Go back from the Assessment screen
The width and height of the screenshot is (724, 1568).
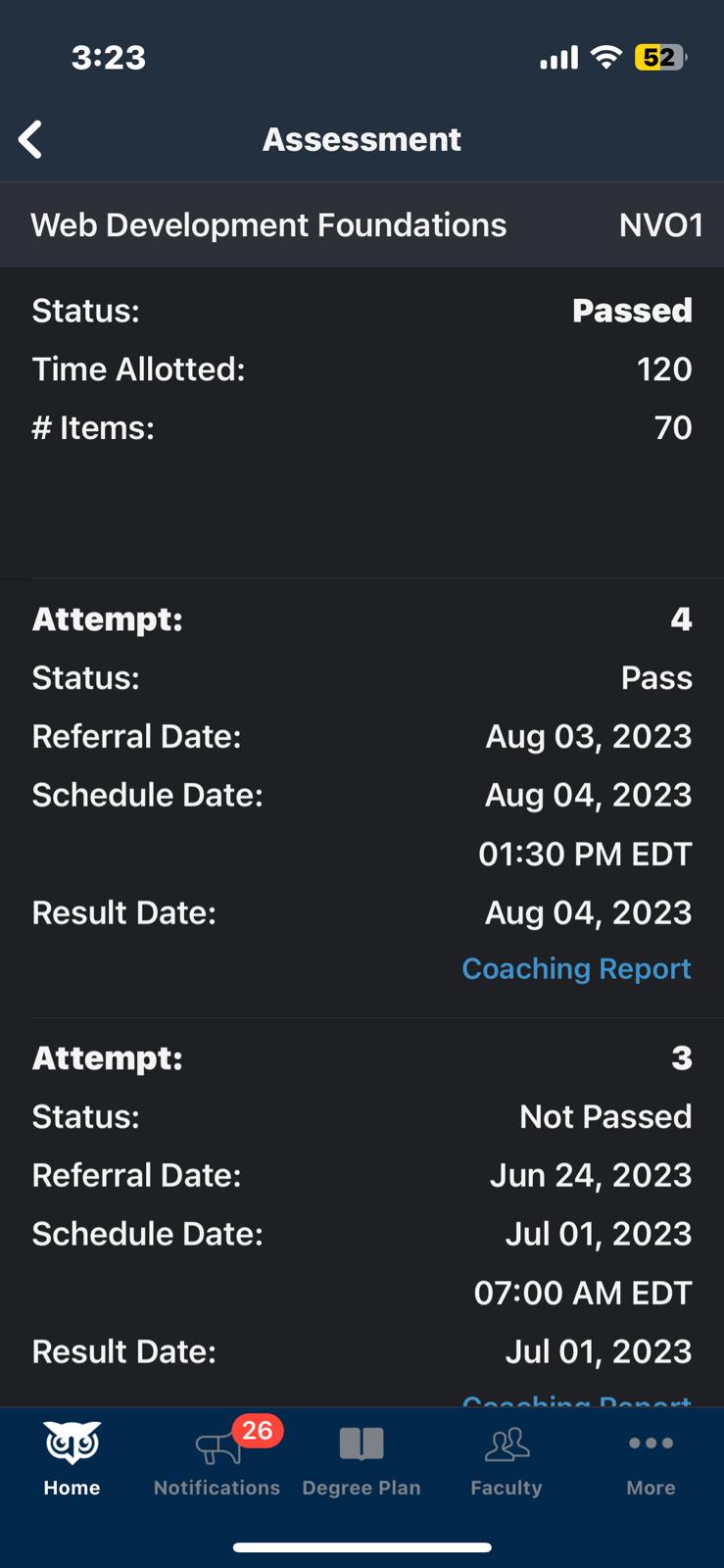click(30, 139)
